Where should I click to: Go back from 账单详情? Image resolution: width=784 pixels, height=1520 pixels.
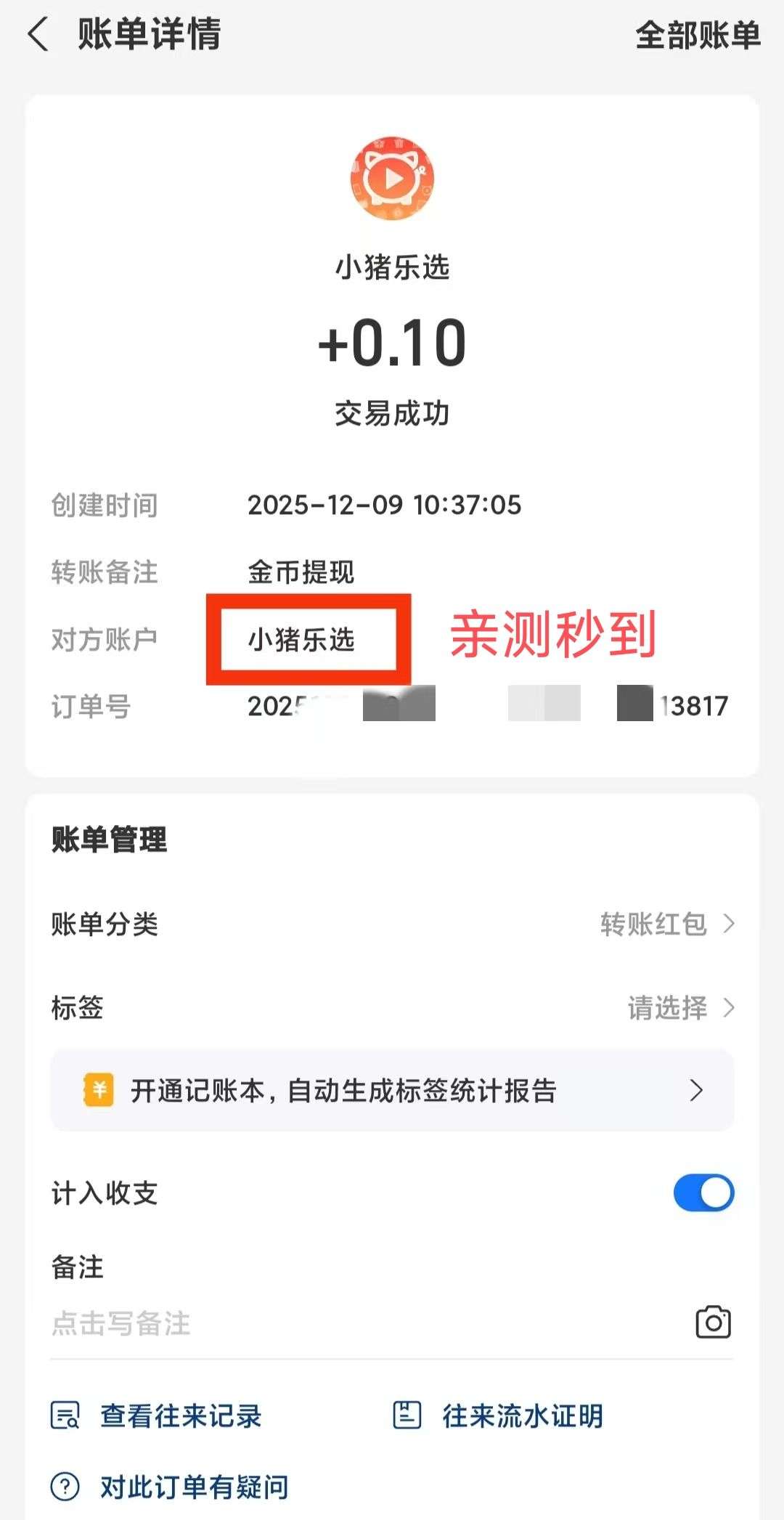pyautogui.click(x=38, y=35)
